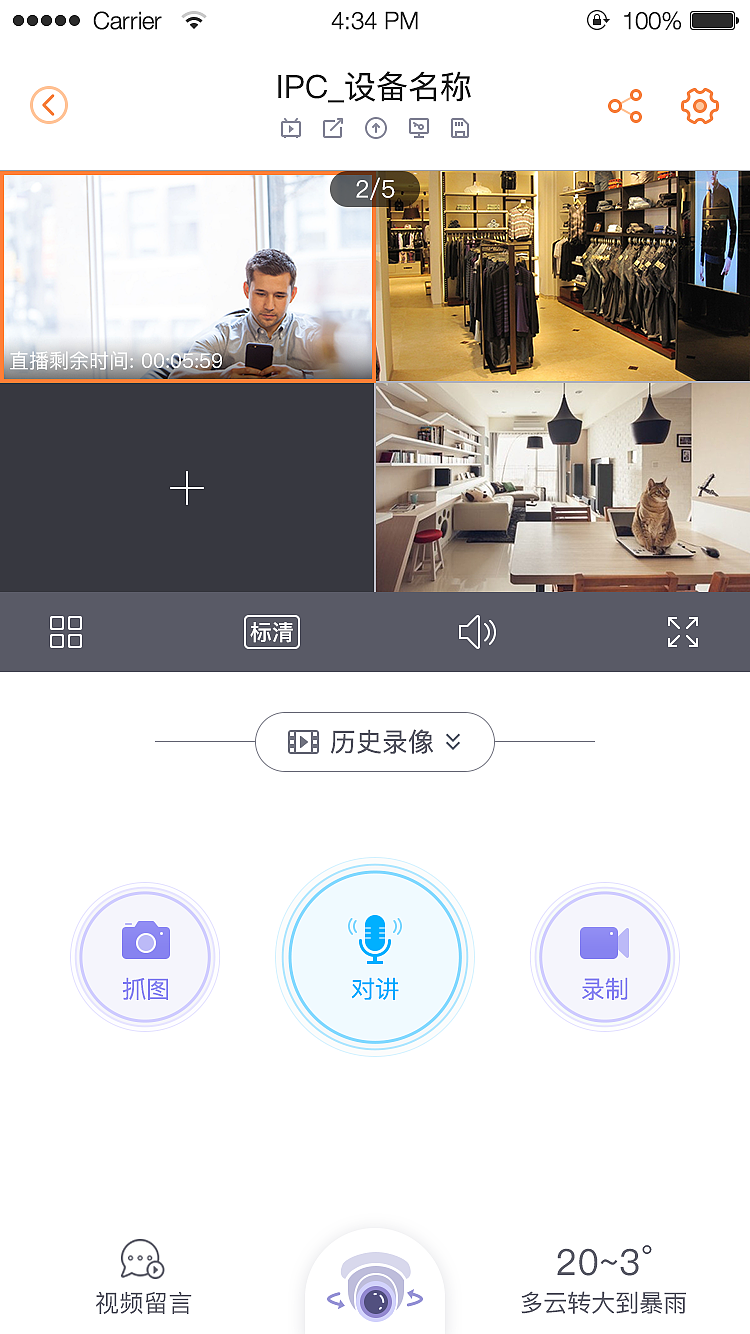Image resolution: width=750 pixels, height=1334 pixels.
Task: Toggle the speaker sound on or off
Action: [477, 631]
